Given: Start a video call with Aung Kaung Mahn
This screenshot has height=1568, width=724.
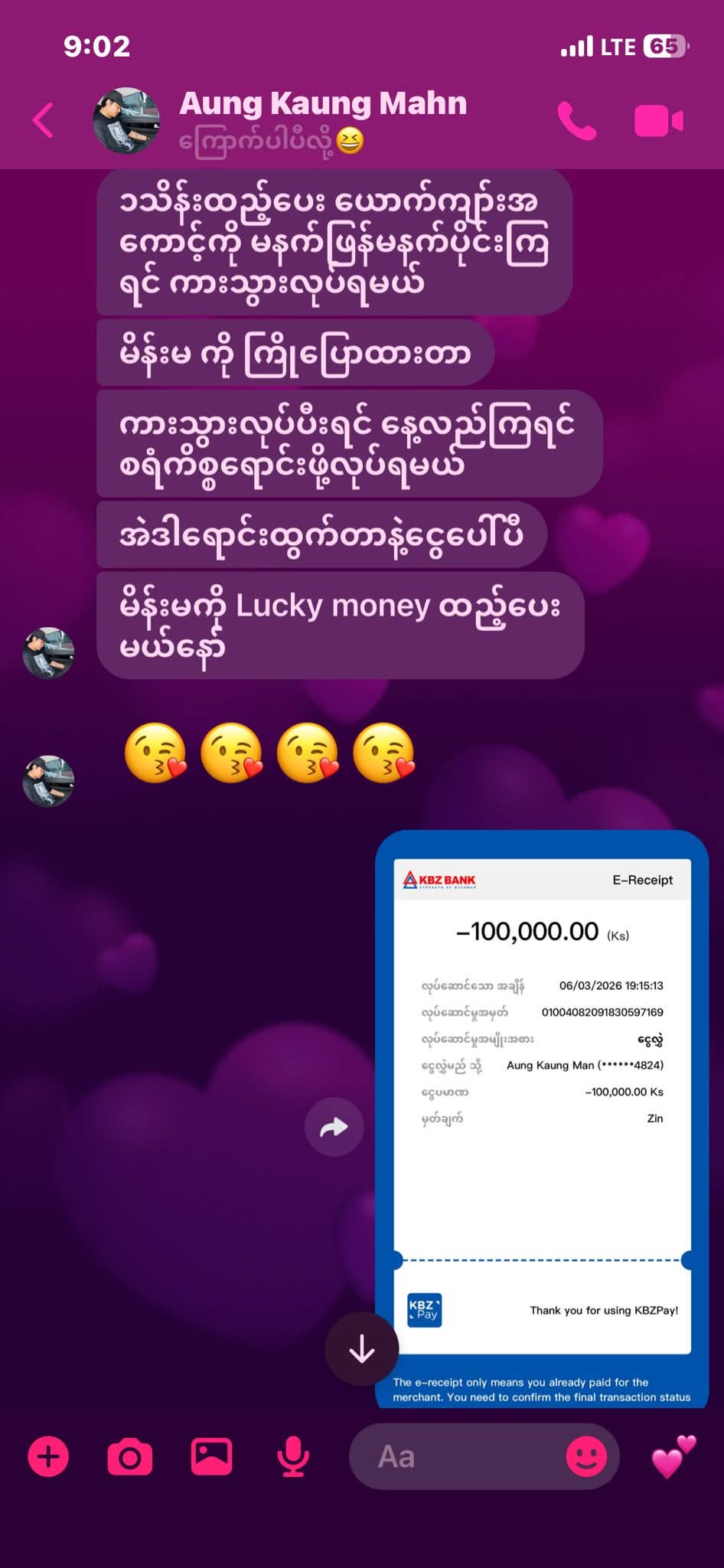Looking at the screenshot, I should tap(658, 121).
